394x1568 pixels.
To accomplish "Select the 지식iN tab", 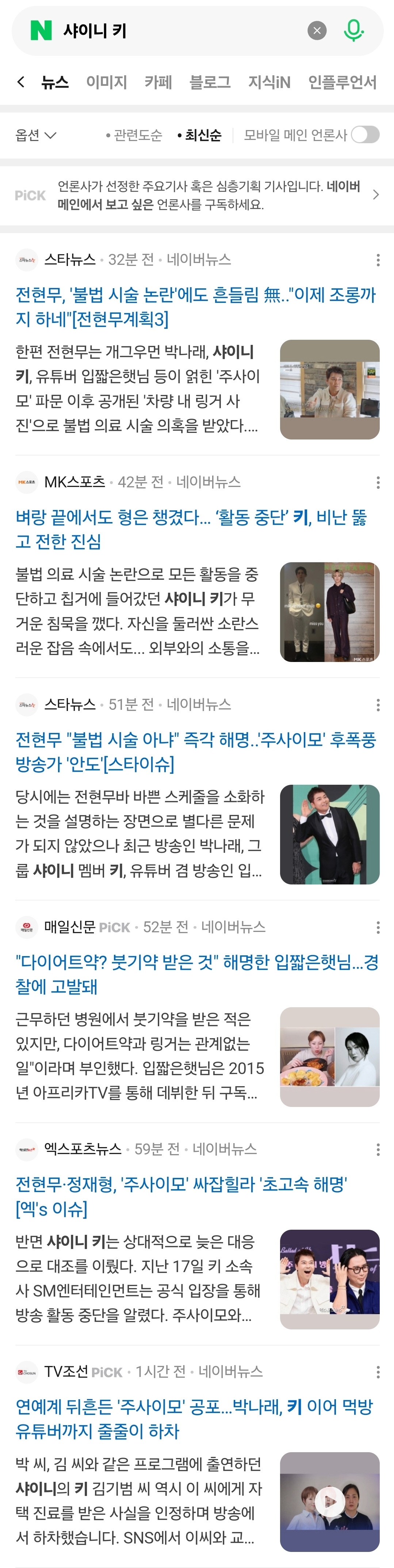I will point(269,82).
